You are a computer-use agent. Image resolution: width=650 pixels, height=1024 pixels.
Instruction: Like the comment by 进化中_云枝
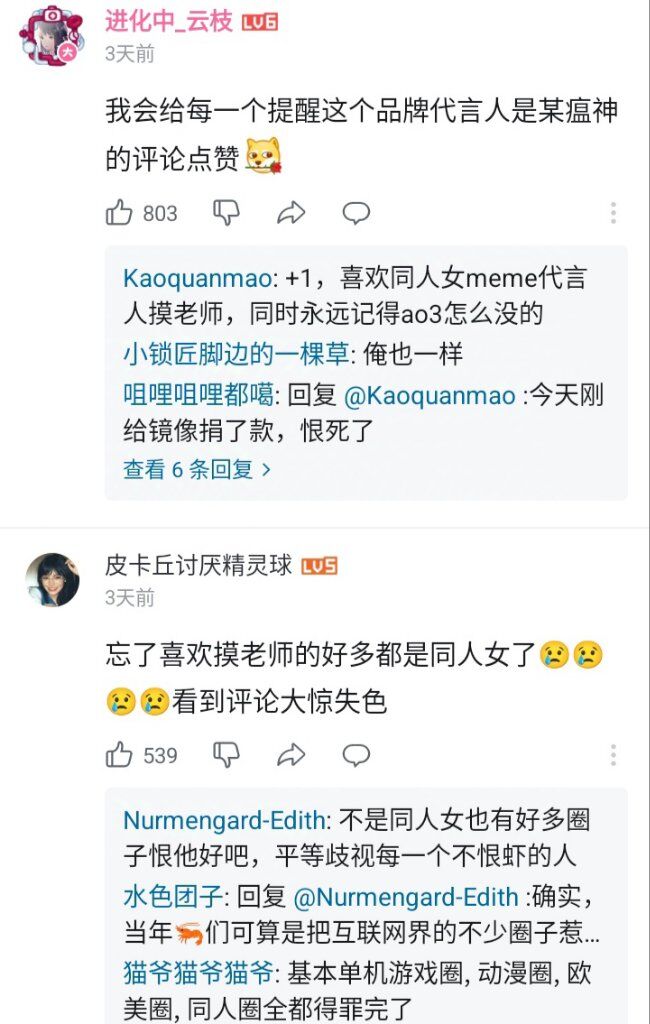[120, 212]
